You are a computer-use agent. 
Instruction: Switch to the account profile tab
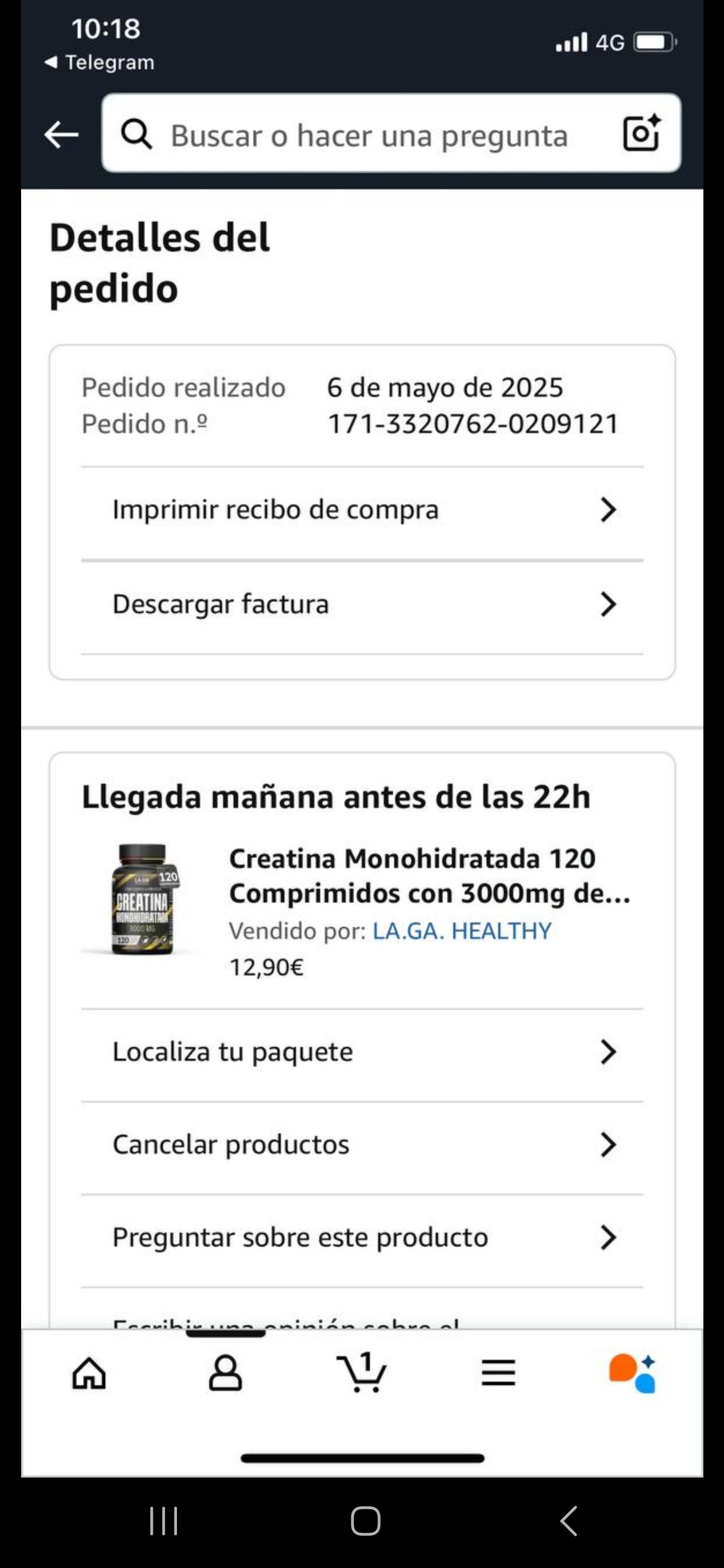(x=225, y=1373)
